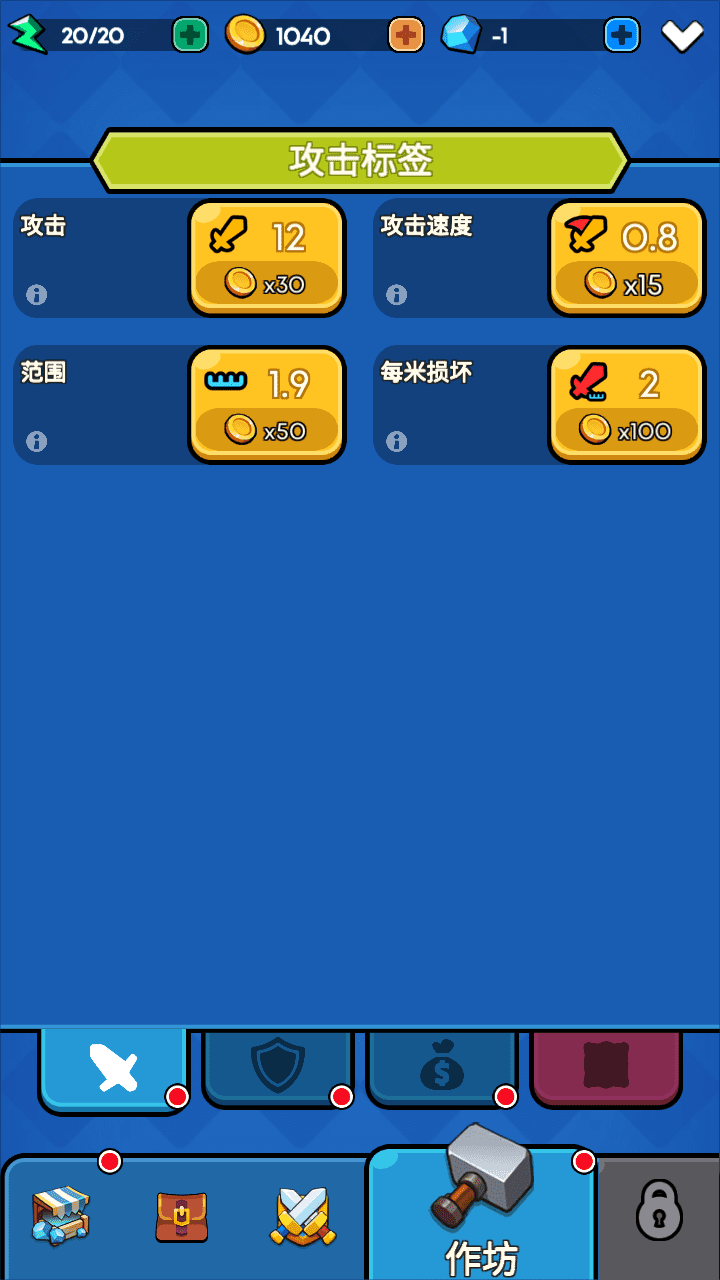The width and height of the screenshot is (720, 1280).
Task: Open the 作坊 workshop tab
Action: pyautogui.click(x=481, y=1212)
